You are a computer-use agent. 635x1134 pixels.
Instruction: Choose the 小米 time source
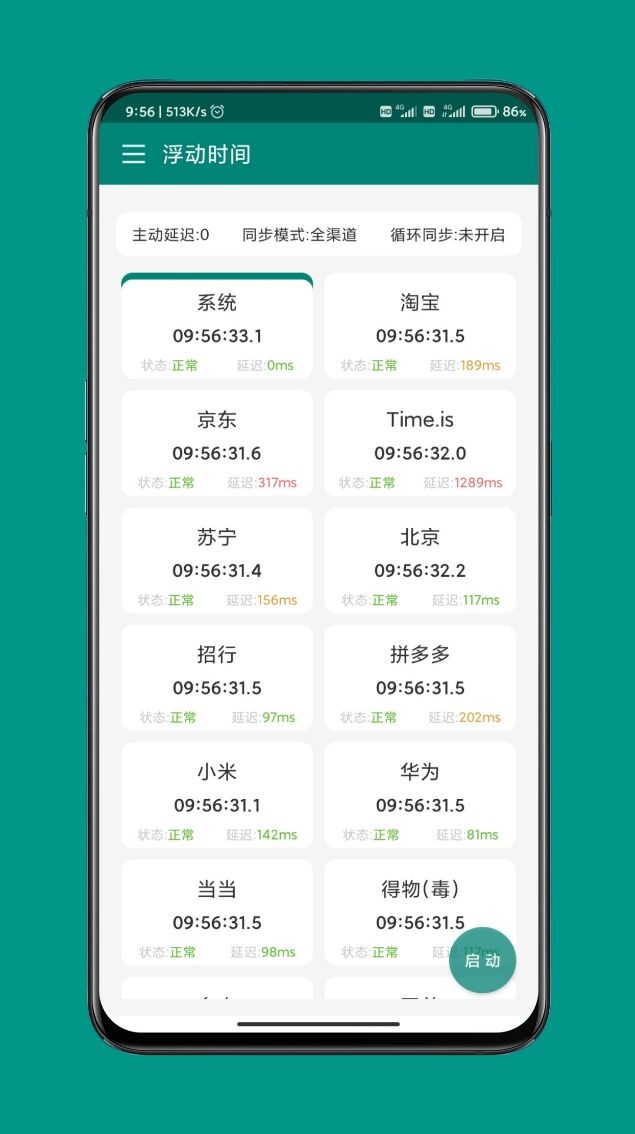217,795
